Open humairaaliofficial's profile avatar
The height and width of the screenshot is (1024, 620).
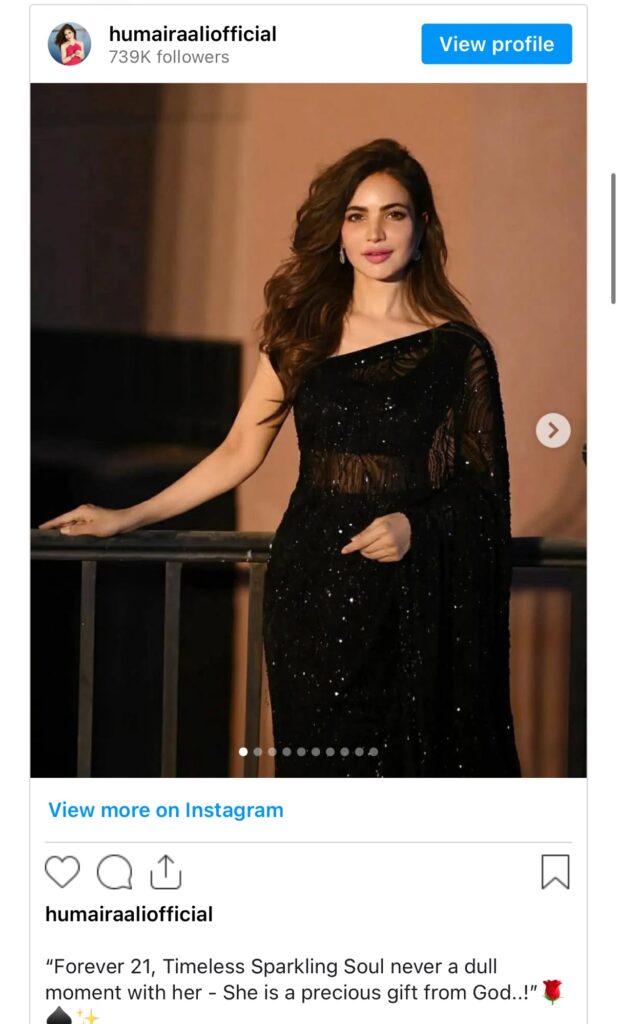pyautogui.click(x=69, y=44)
